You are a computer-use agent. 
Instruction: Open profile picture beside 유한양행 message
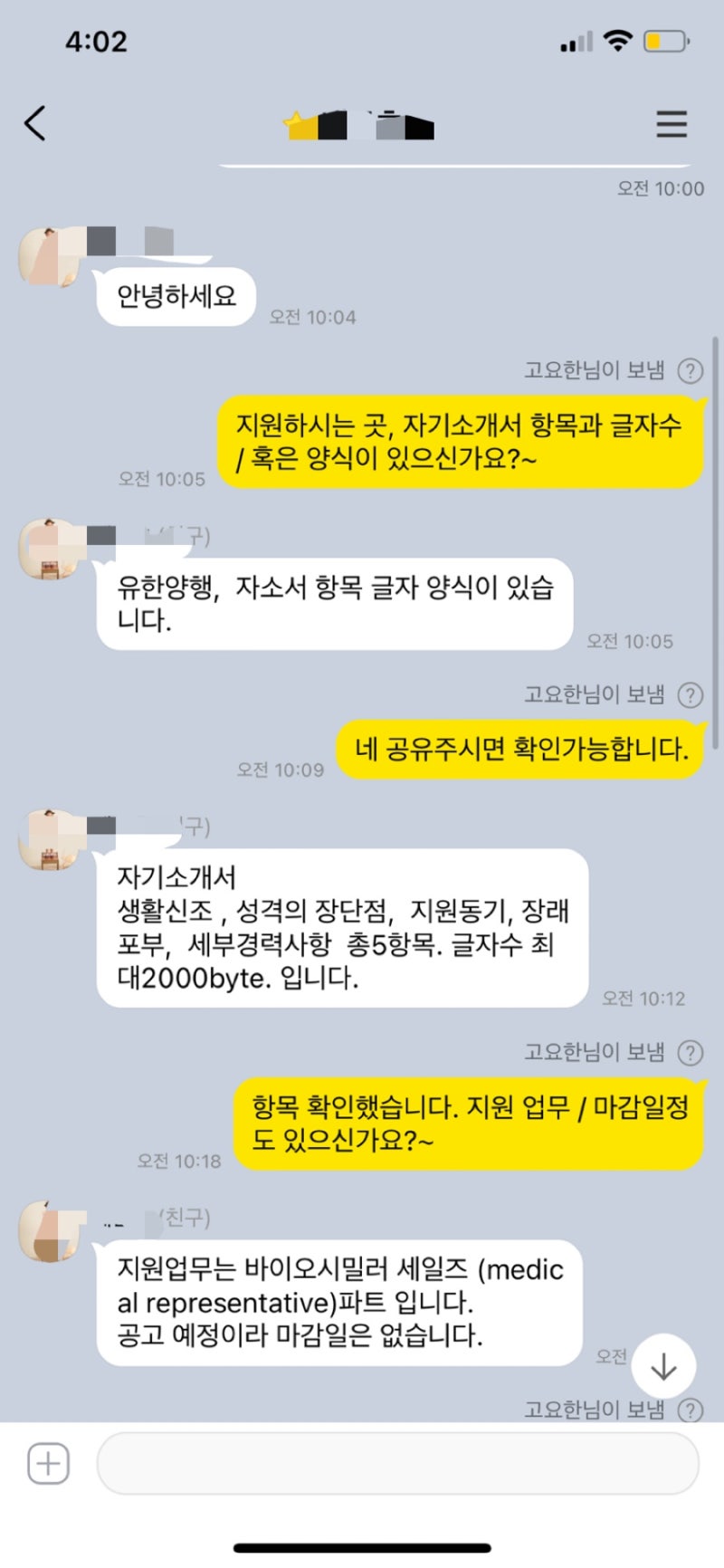[50, 548]
